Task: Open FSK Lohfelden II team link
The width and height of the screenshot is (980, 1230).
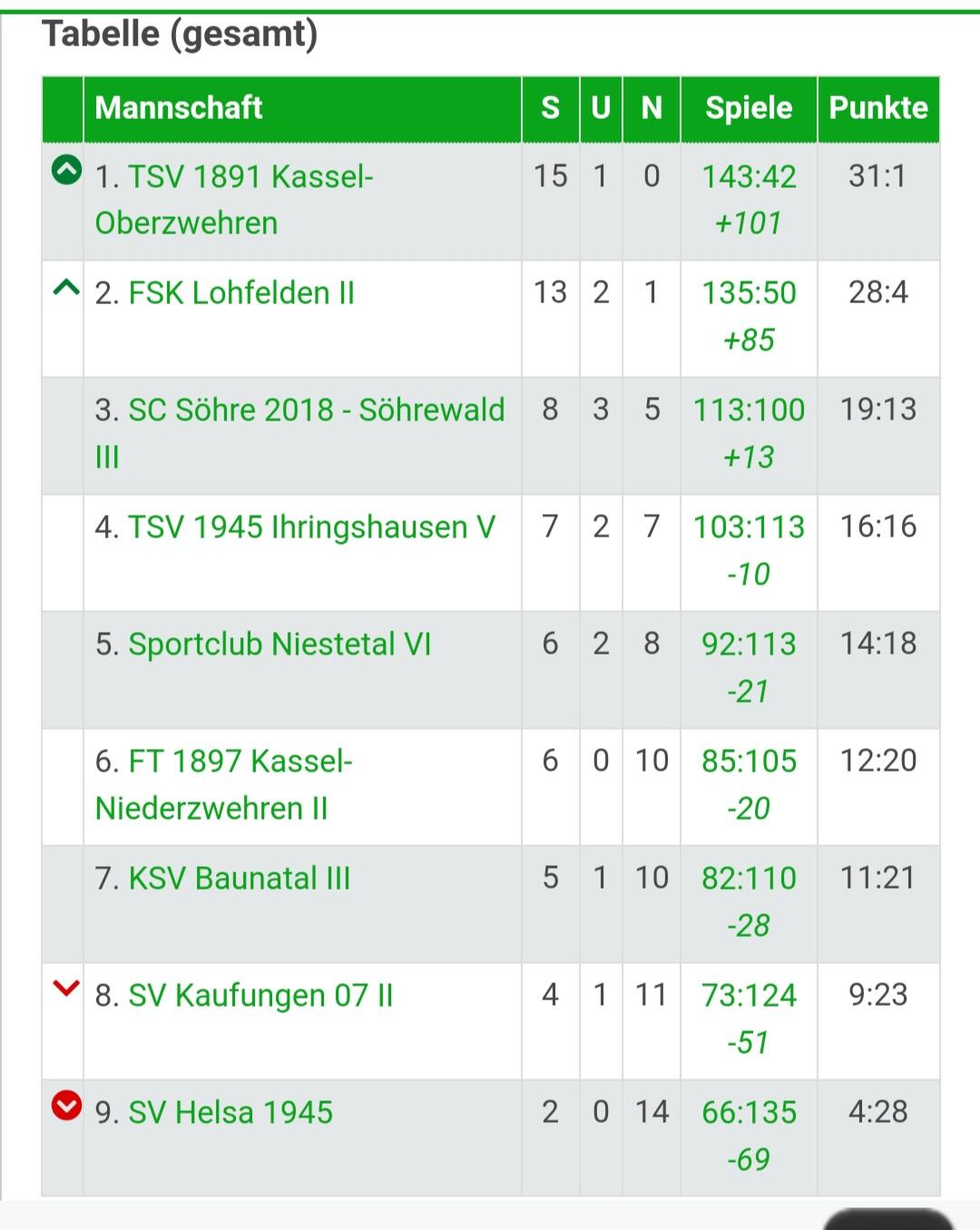Action: (x=241, y=293)
